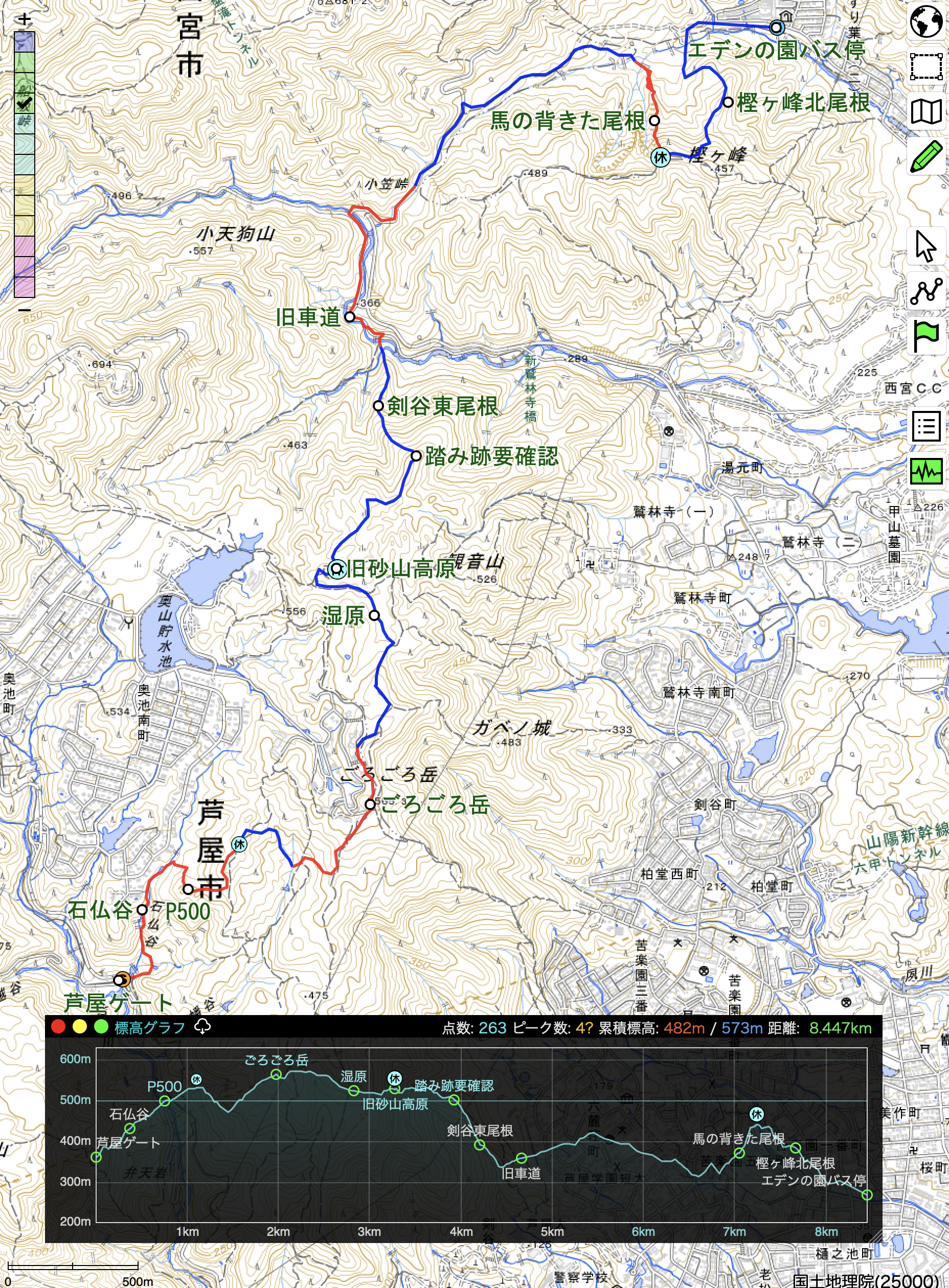Zoom in with the plus button
949x1288 pixels.
[24, 19]
